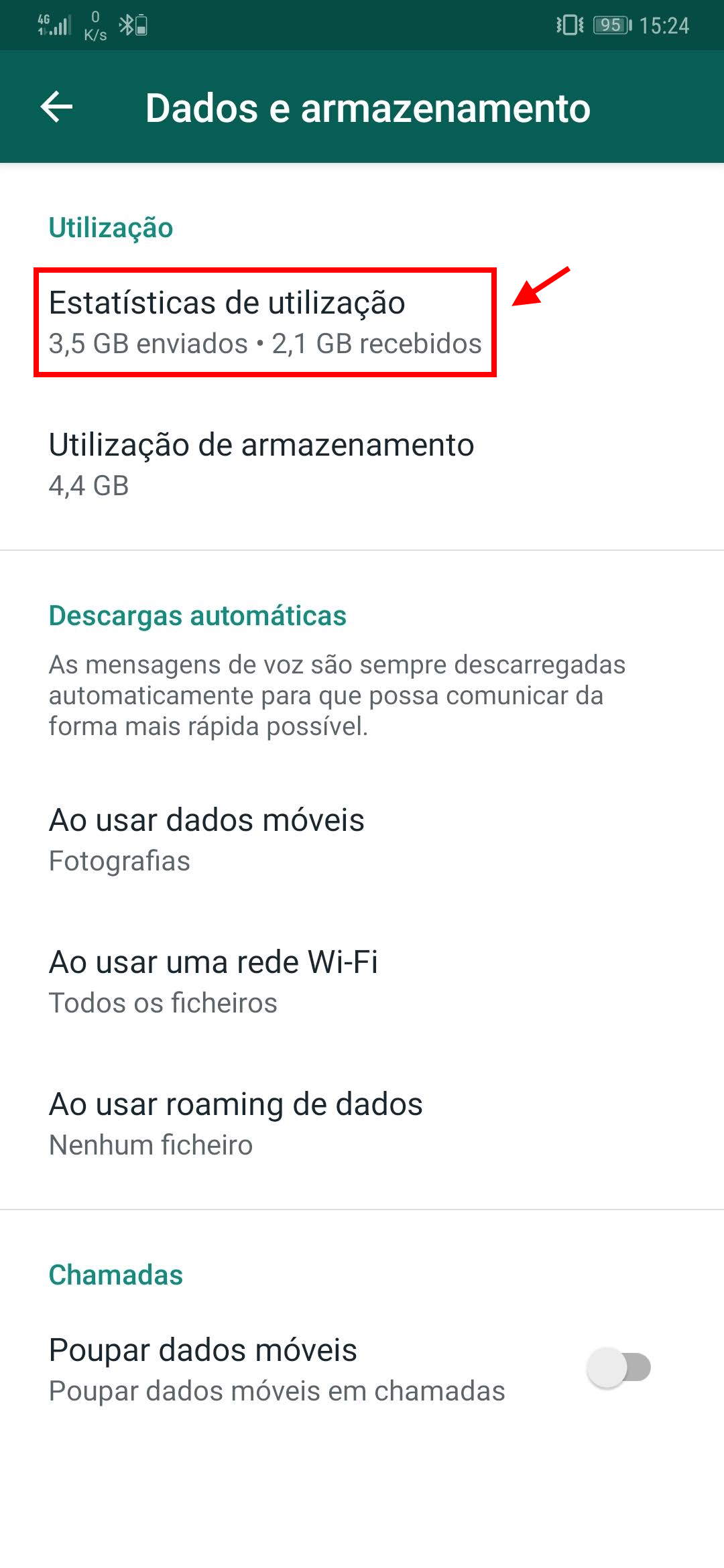Select Ao usar dados móveis
The image size is (724, 1568).
(206, 839)
